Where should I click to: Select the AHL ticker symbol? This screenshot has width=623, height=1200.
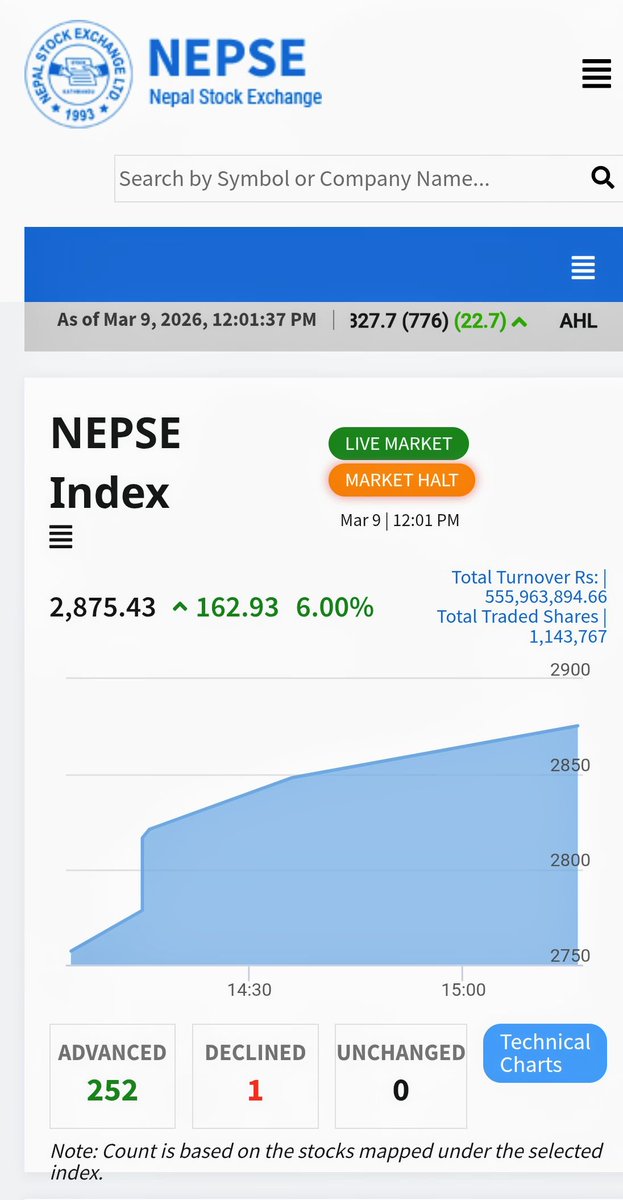(x=578, y=321)
